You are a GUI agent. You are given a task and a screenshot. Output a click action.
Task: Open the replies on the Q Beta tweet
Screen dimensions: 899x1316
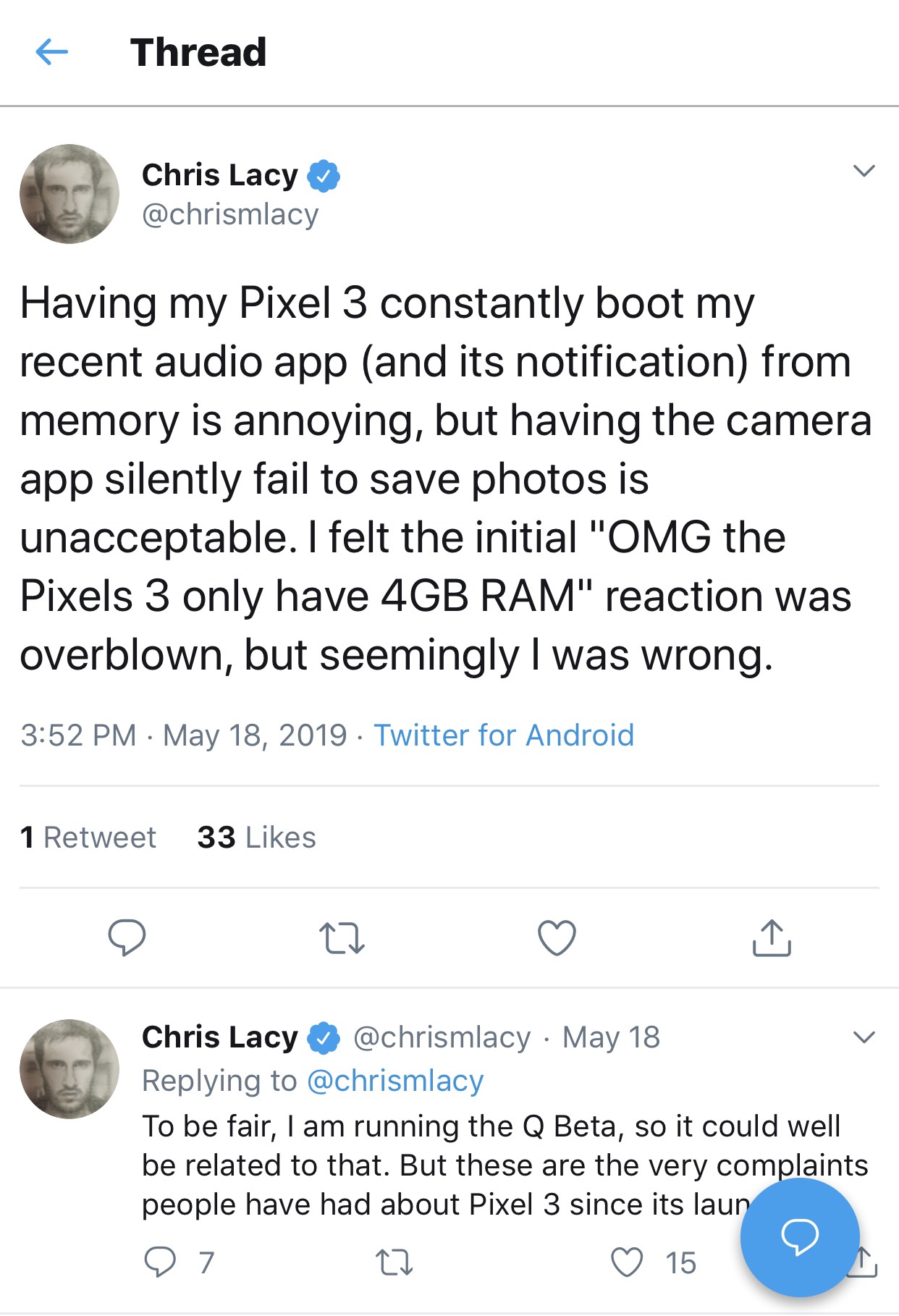click(x=160, y=1262)
